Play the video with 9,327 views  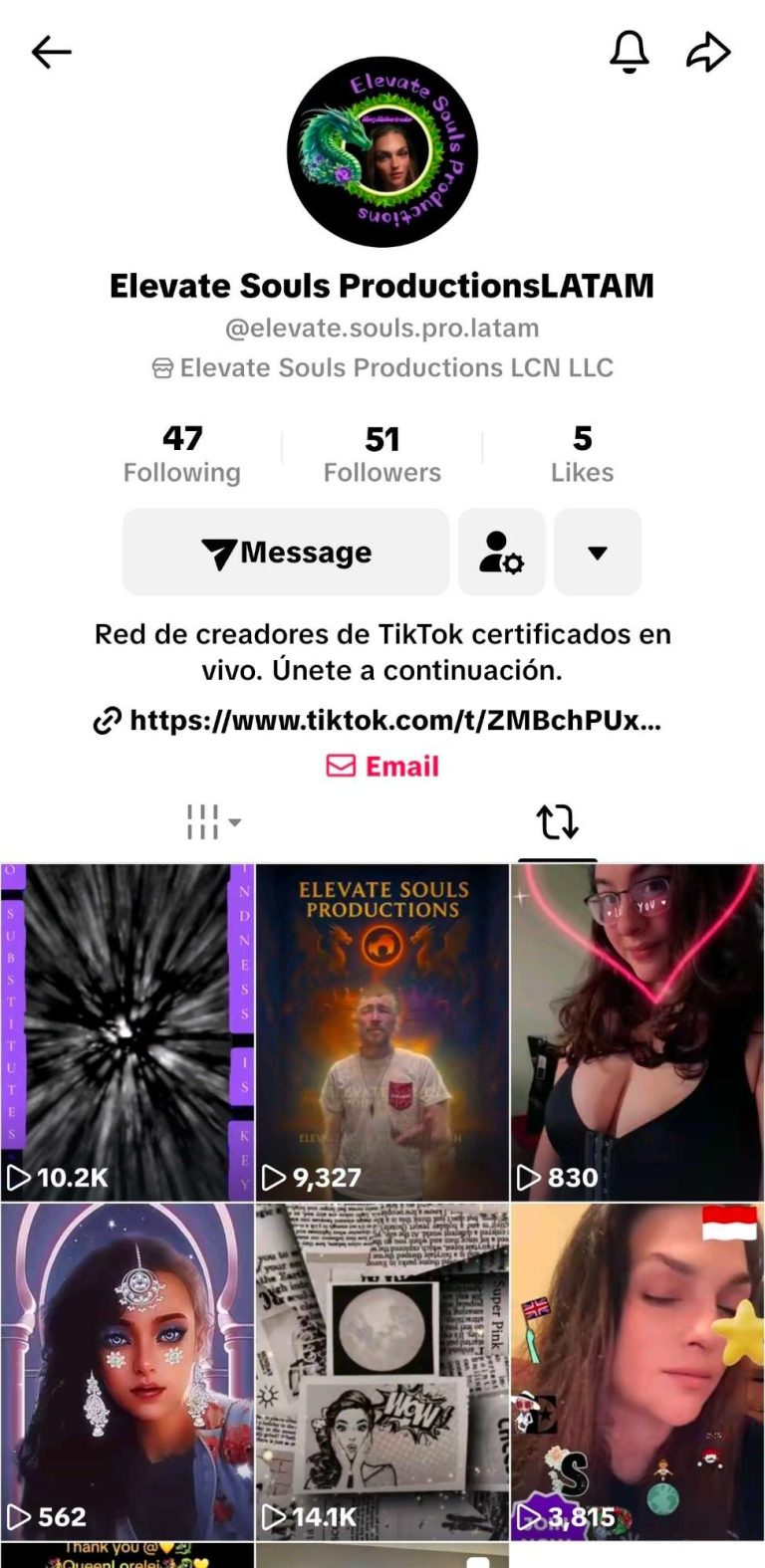382,1031
